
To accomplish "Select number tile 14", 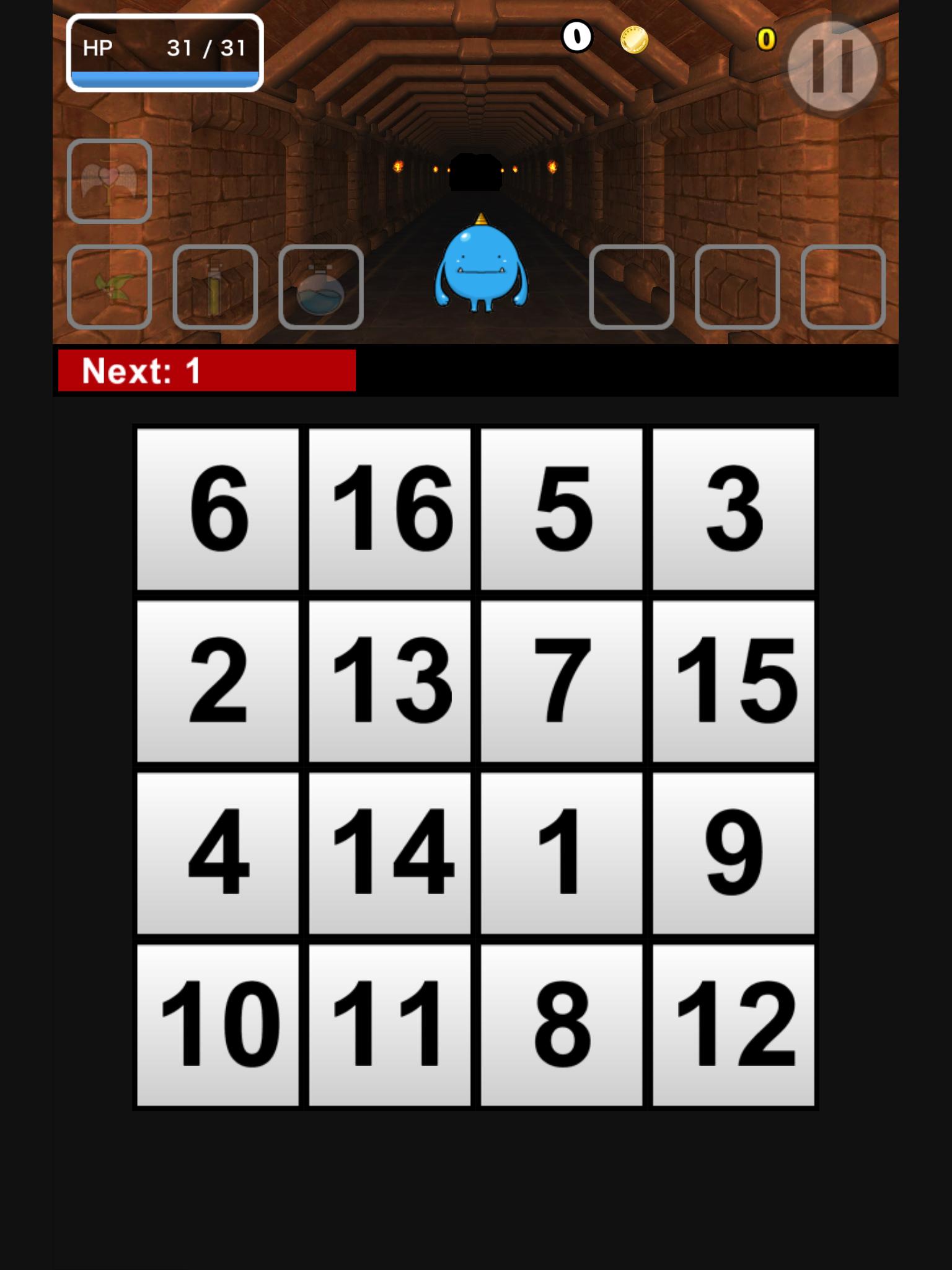I will pyautogui.click(x=389, y=853).
